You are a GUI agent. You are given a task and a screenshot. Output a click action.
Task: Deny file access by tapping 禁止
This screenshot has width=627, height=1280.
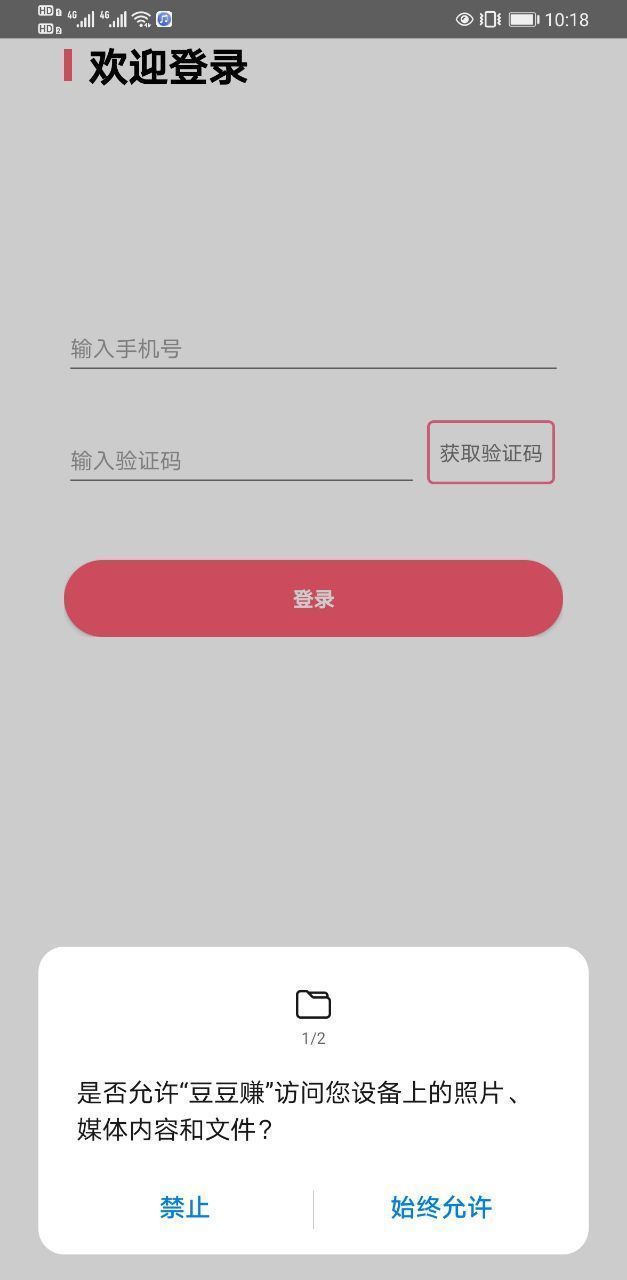coord(185,1207)
